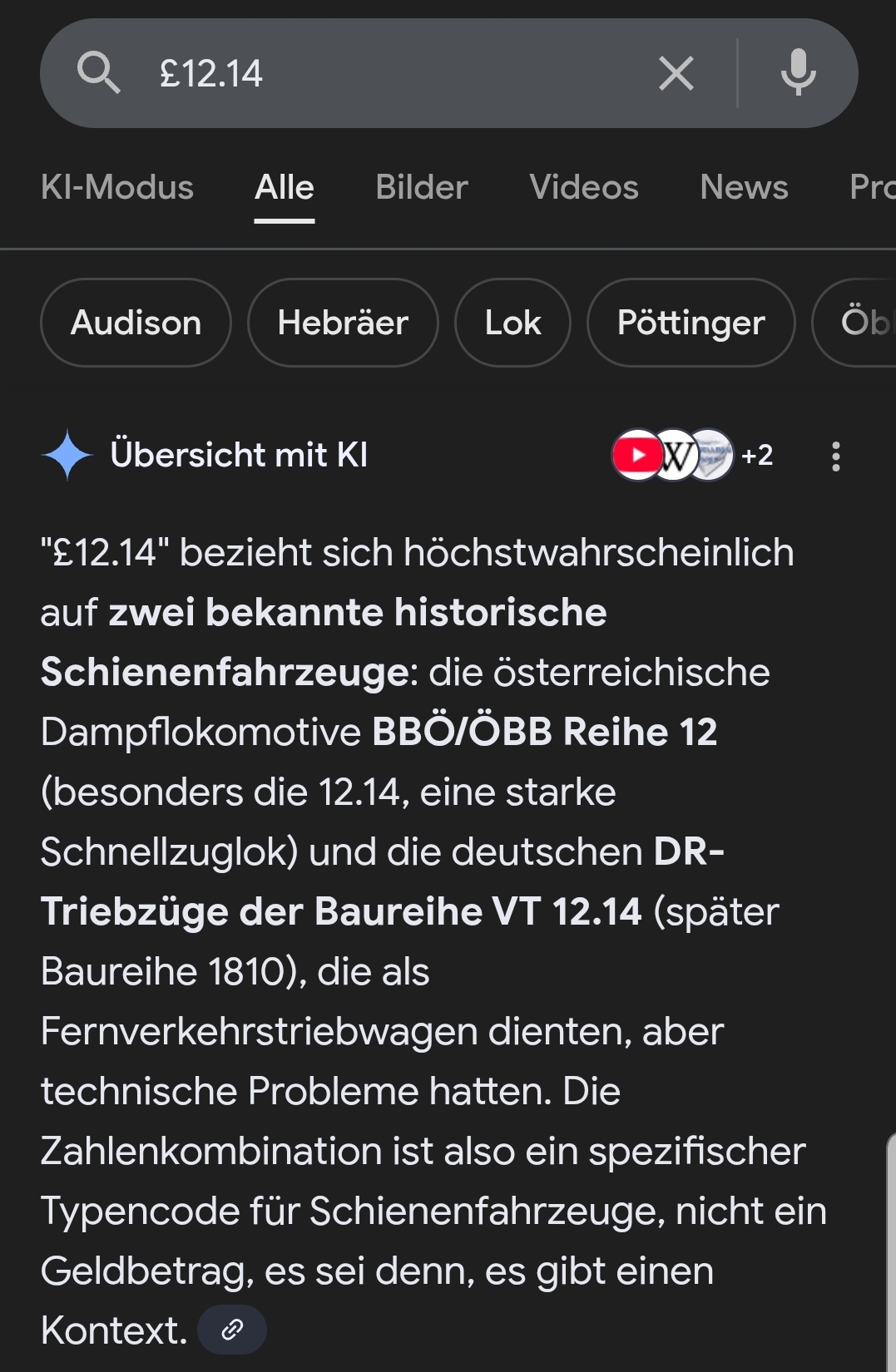The height and width of the screenshot is (1372, 896).
Task: Switch to the Bilder tab
Action: point(422,187)
